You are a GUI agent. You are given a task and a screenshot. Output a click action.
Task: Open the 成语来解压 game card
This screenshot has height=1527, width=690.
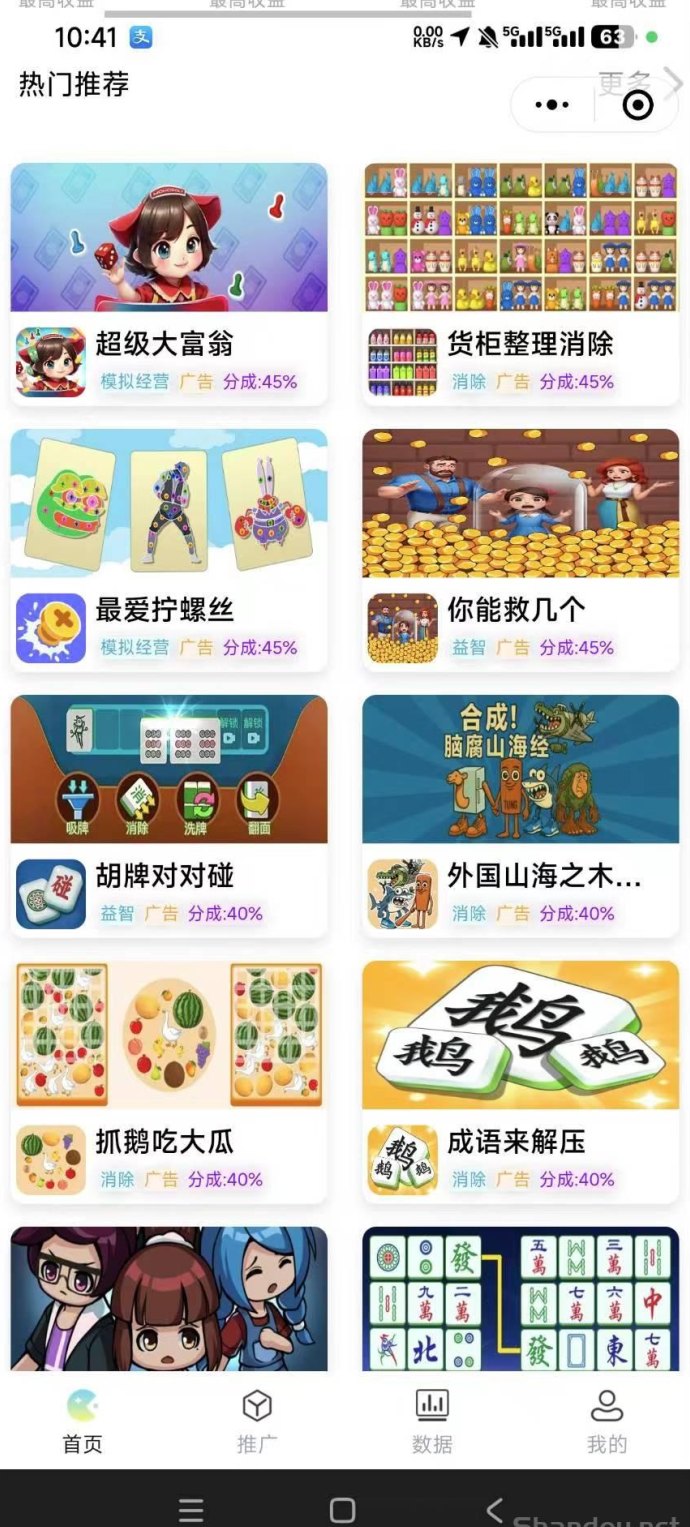520,1081
